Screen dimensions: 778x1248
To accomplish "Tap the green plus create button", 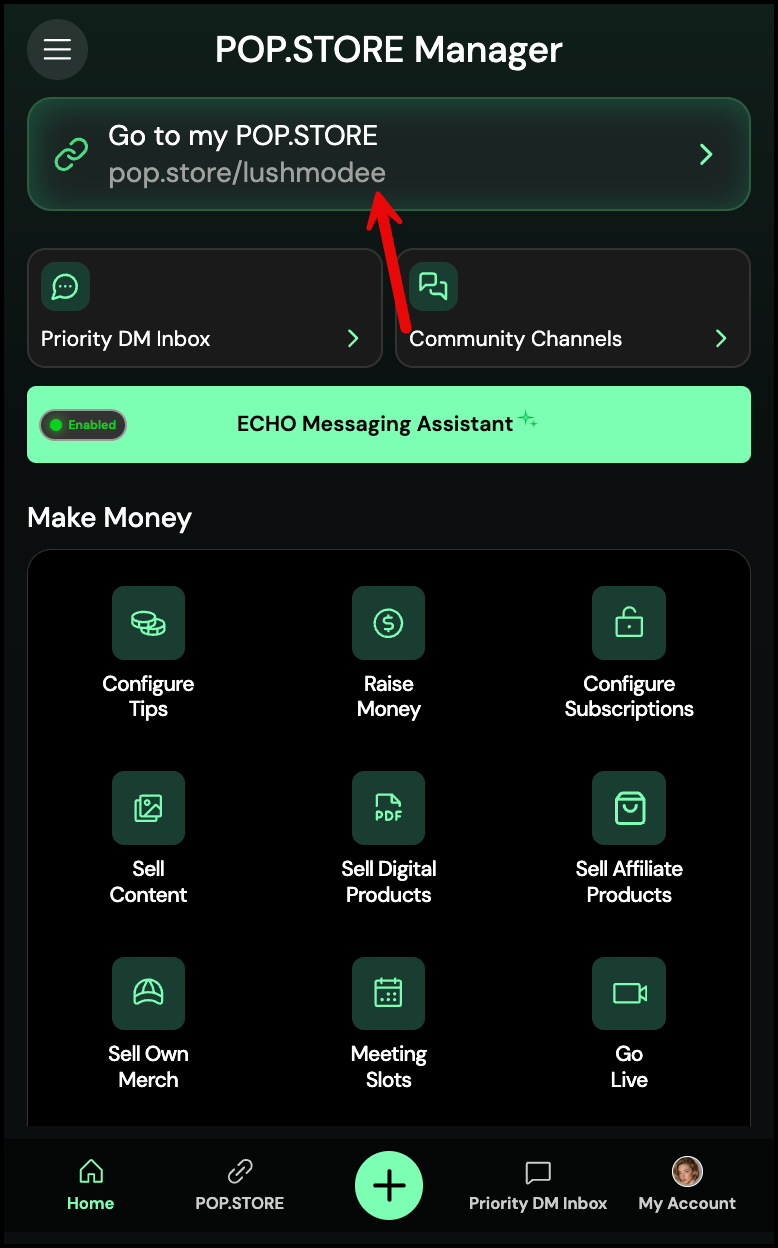I will [389, 1185].
